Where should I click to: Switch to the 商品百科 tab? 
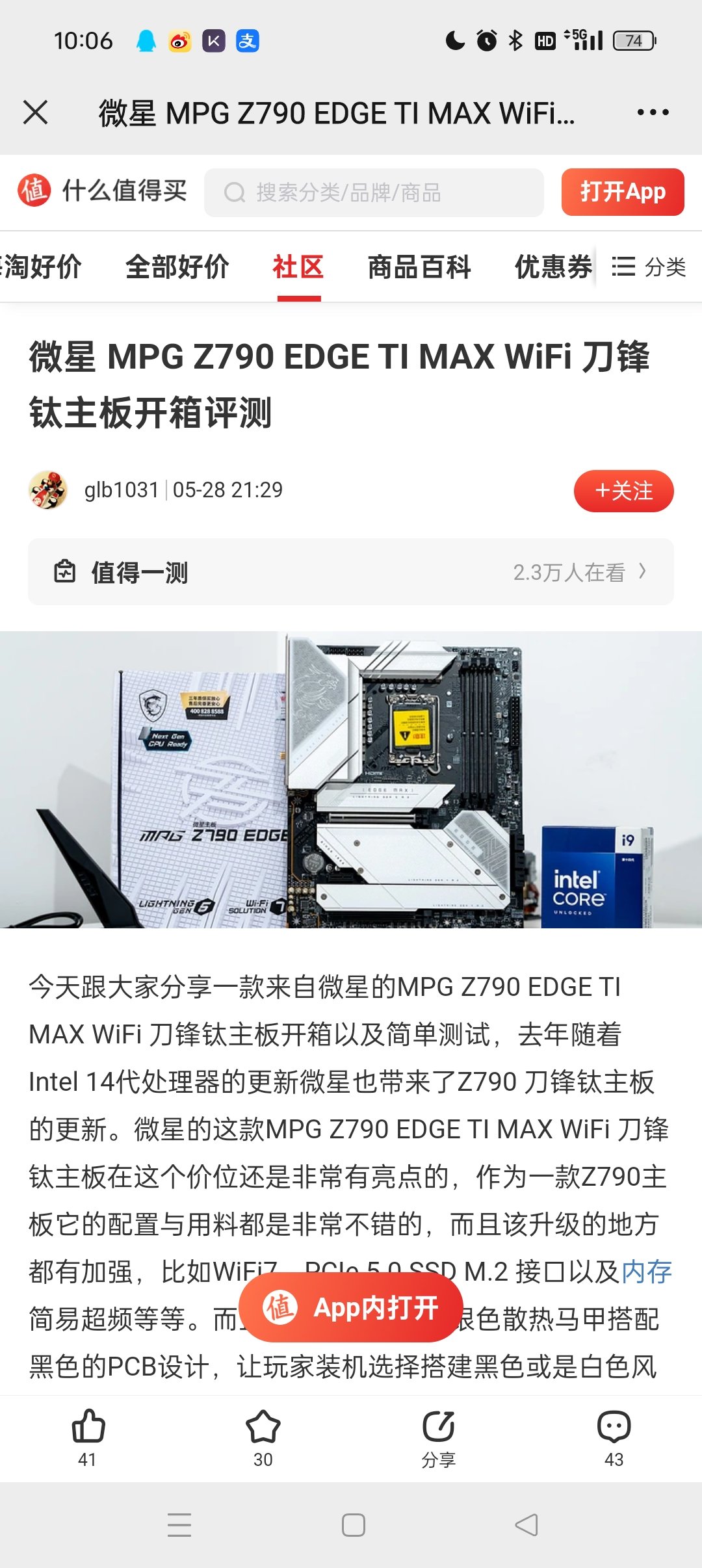coord(419,267)
